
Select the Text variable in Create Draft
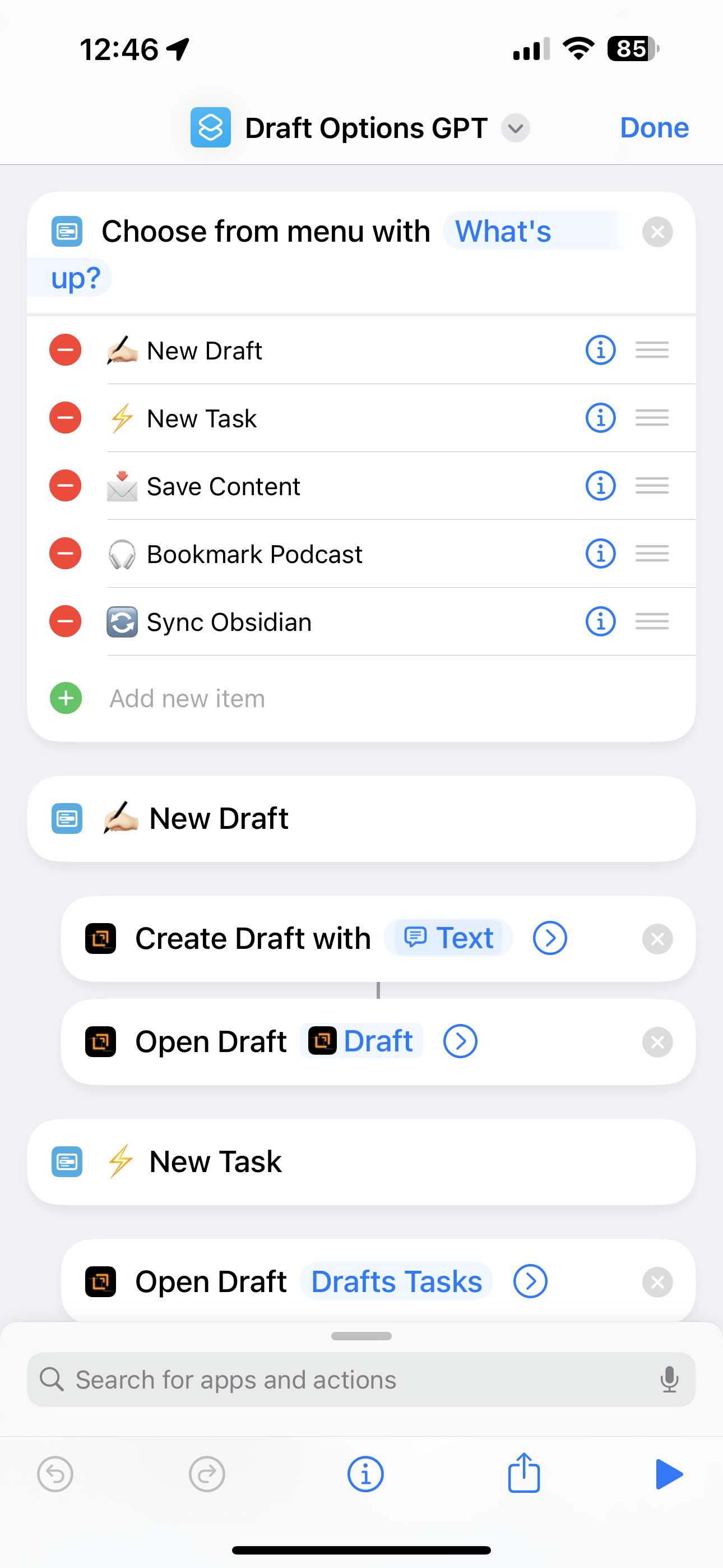pyautogui.click(x=448, y=938)
